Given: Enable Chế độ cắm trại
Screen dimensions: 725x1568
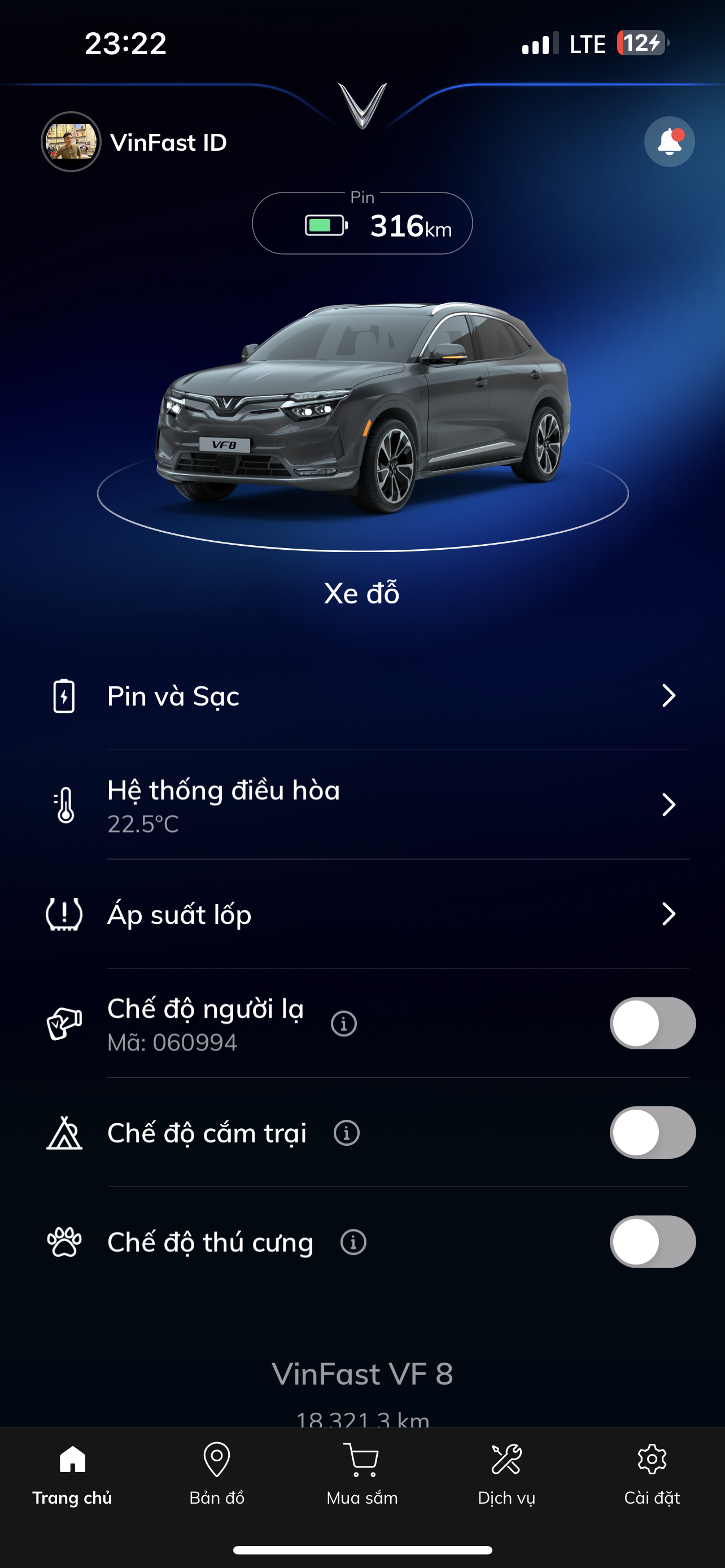Looking at the screenshot, I should pyautogui.click(x=652, y=1132).
